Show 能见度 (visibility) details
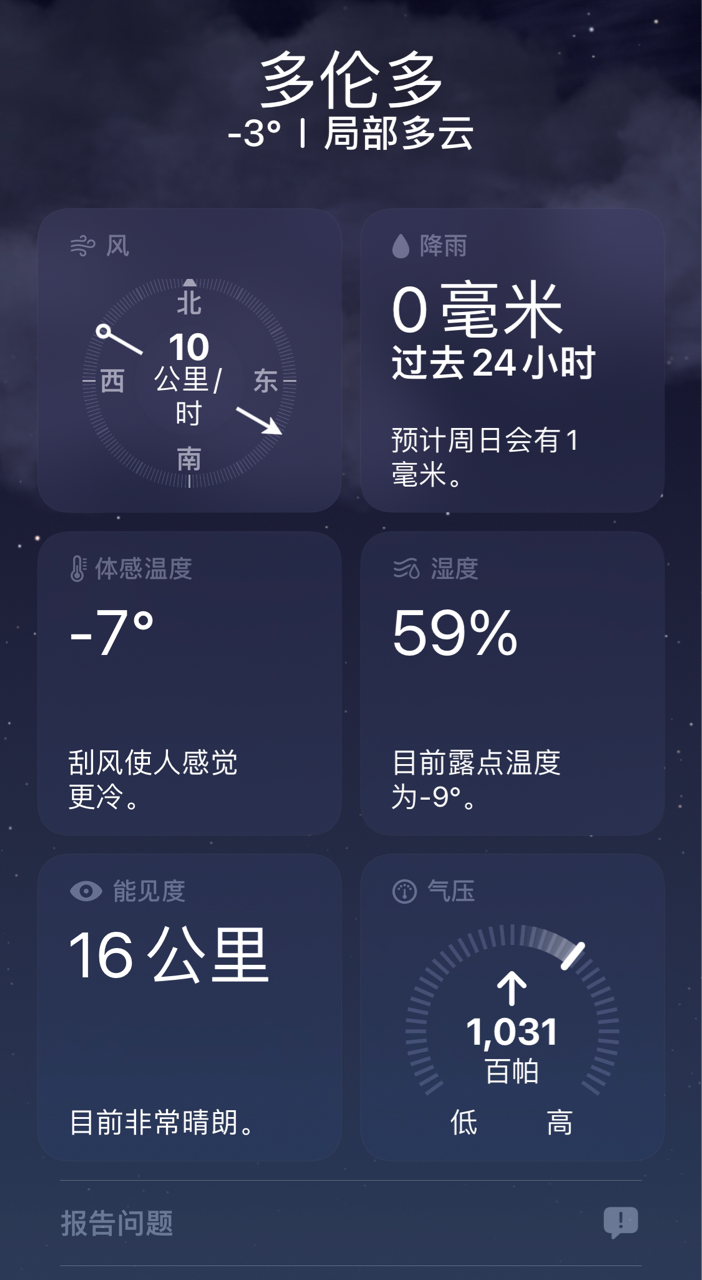Screen dimensions: 702x1280 pyautogui.click(x=189, y=1006)
